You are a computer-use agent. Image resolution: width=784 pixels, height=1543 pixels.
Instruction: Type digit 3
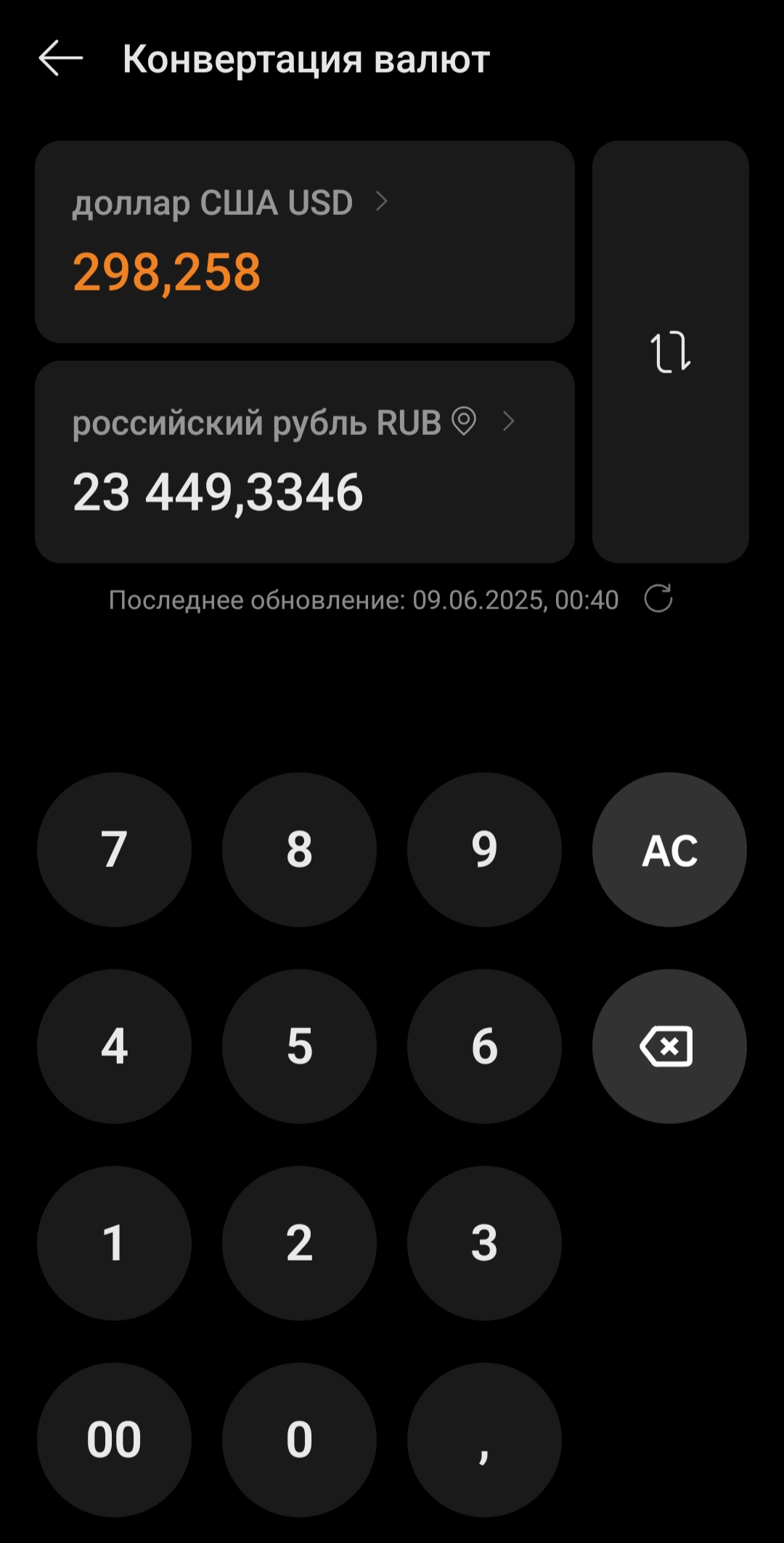point(484,1243)
